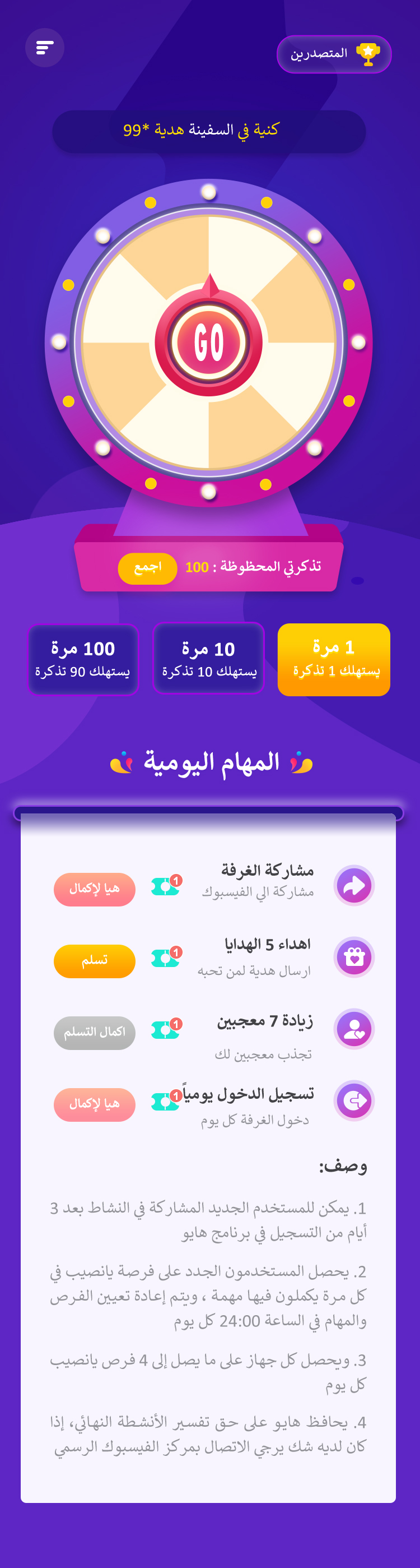Tap هيا لإكمال for مشاركة الغرفة

[x=94, y=889]
